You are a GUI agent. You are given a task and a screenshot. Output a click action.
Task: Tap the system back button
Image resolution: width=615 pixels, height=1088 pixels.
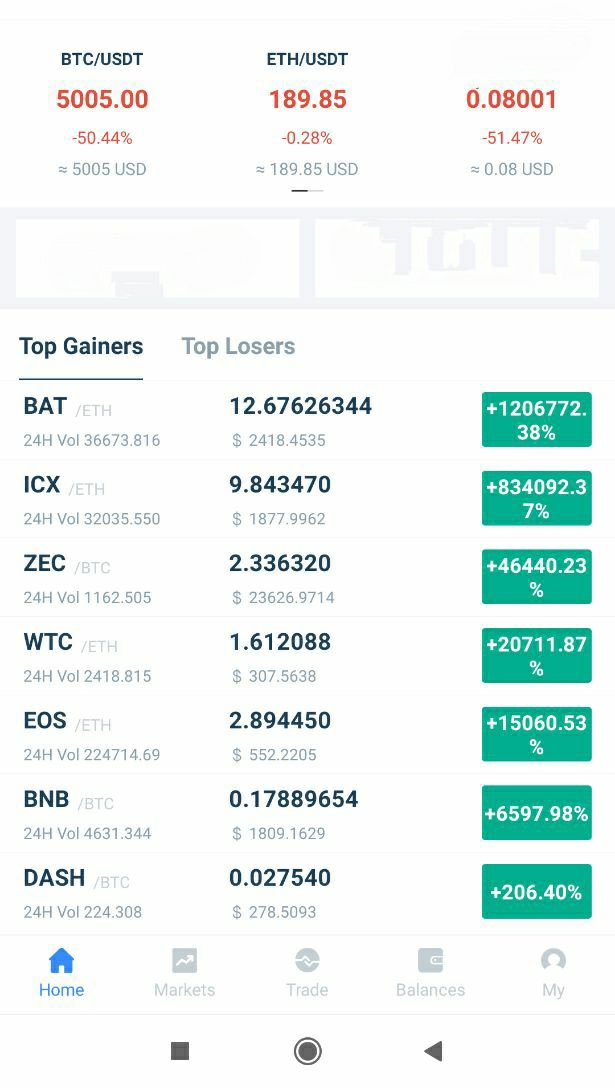pos(433,1051)
